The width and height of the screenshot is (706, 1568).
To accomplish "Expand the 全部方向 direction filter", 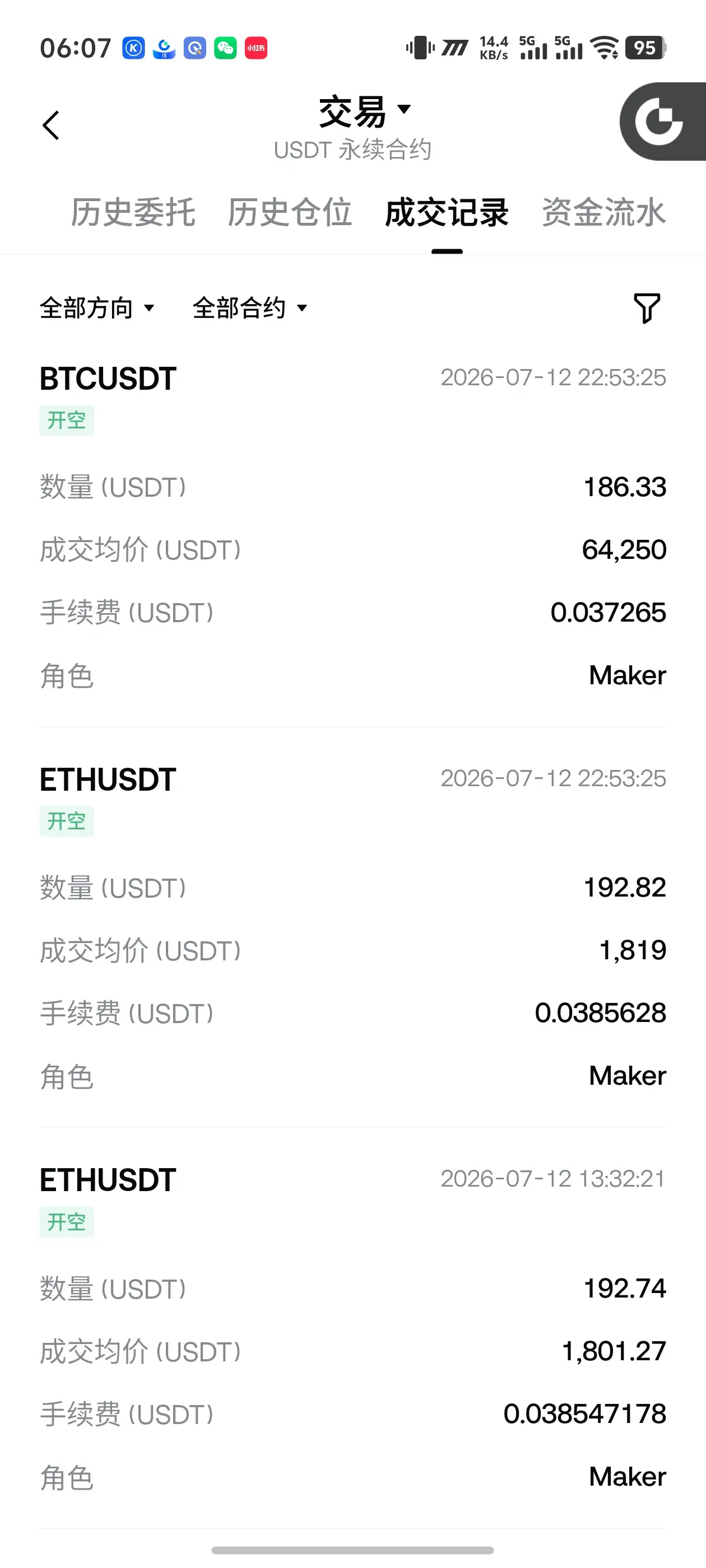I will [x=97, y=308].
